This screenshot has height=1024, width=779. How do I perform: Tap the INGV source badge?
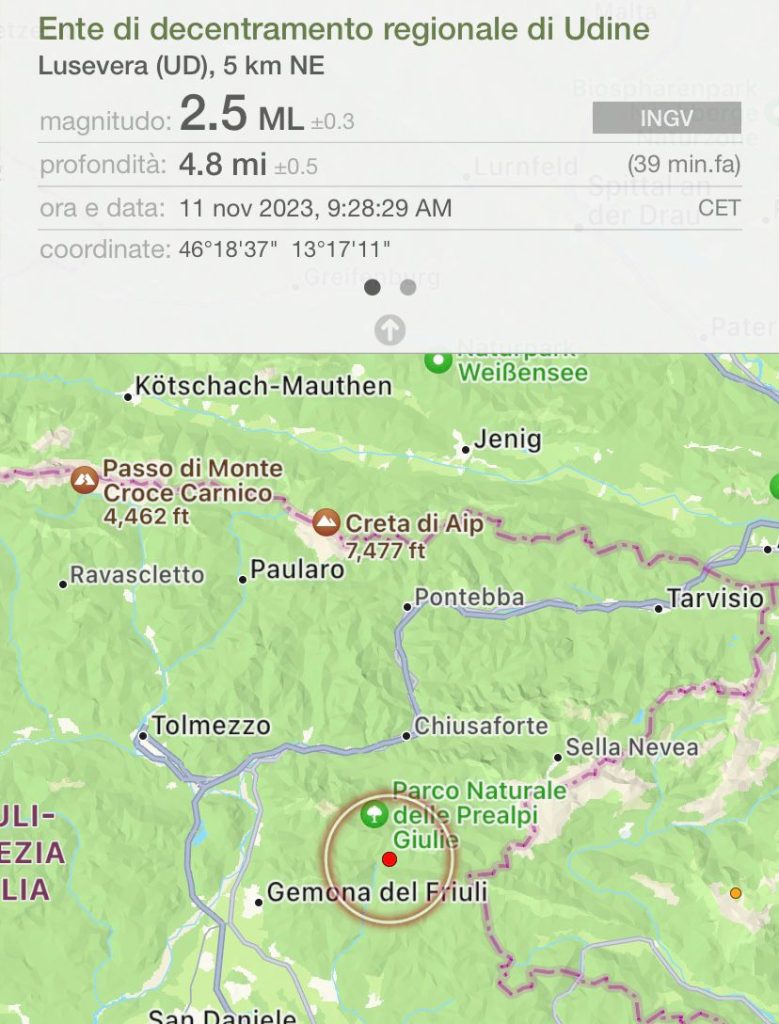tap(666, 118)
